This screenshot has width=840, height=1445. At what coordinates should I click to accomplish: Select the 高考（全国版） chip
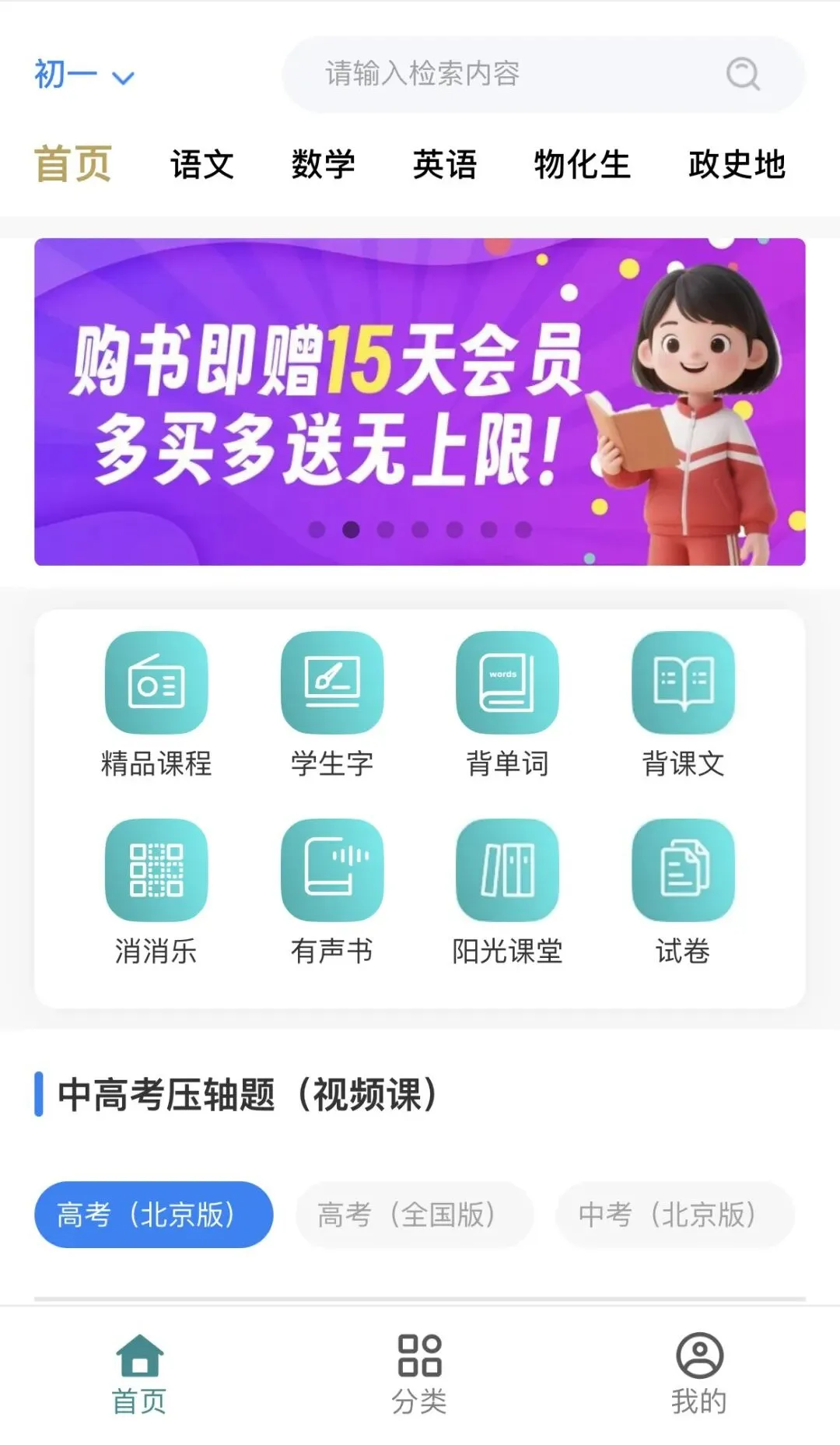(414, 1215)
